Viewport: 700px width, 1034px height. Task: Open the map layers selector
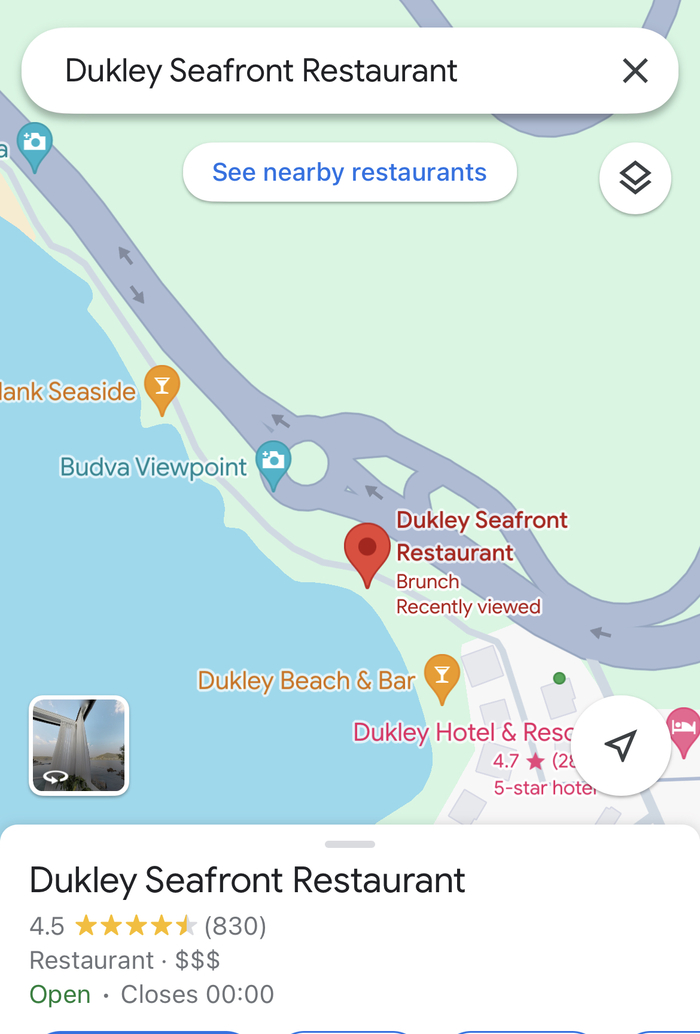pyautogui.click(x=635, y=178)
